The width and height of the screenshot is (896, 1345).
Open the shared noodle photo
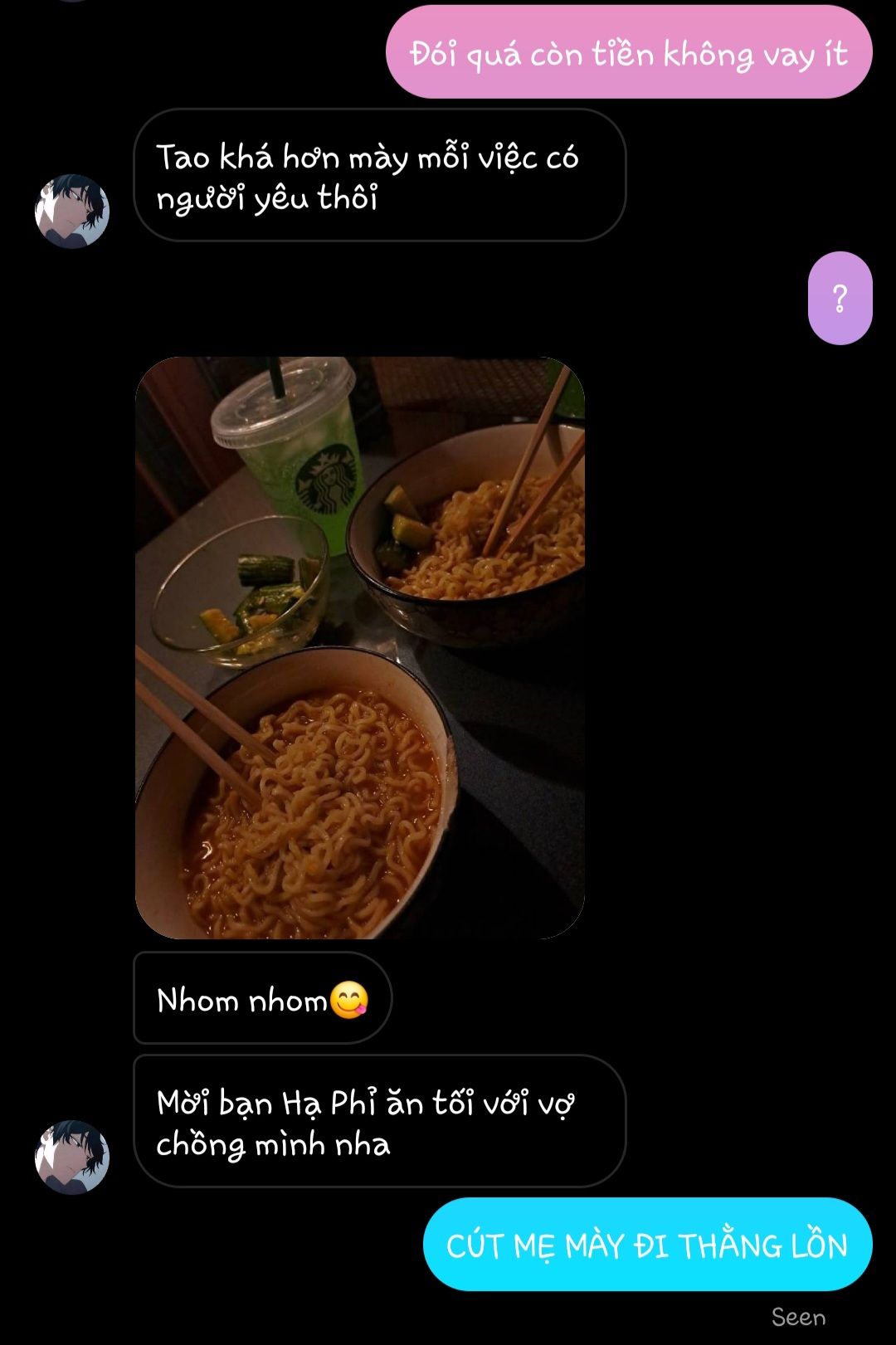tap(359, 647)
